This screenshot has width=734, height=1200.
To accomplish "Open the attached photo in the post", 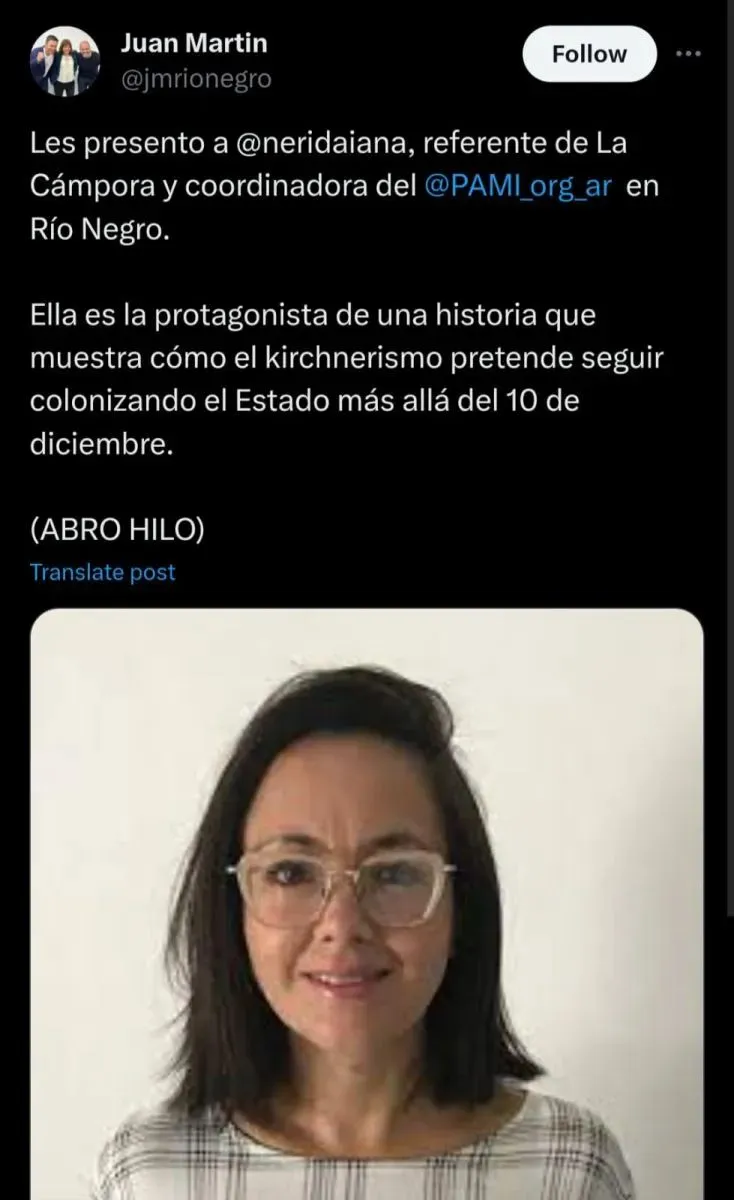I will pos(366,900).
